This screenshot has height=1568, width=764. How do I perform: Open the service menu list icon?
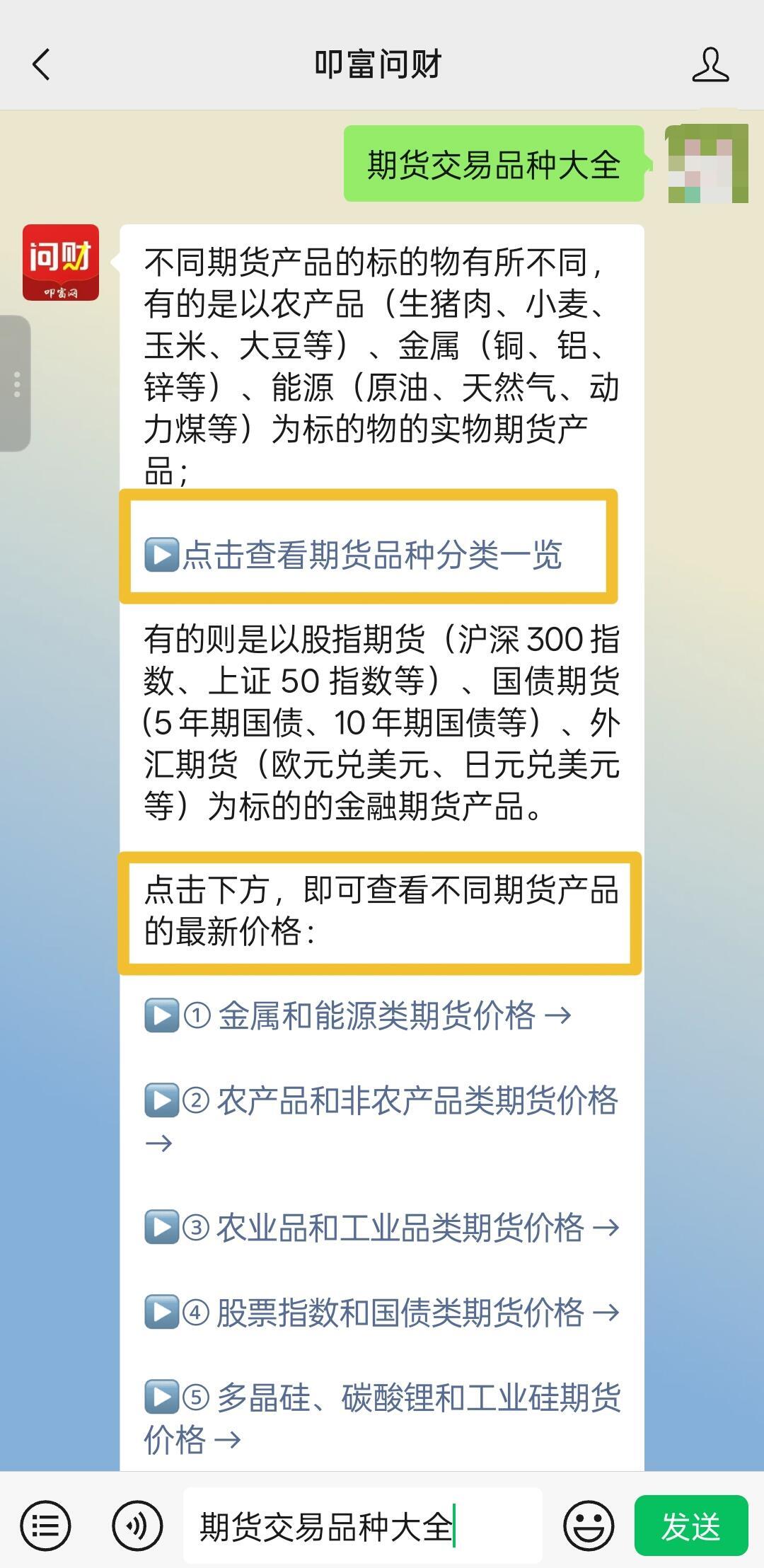[x=45, y=1526]
